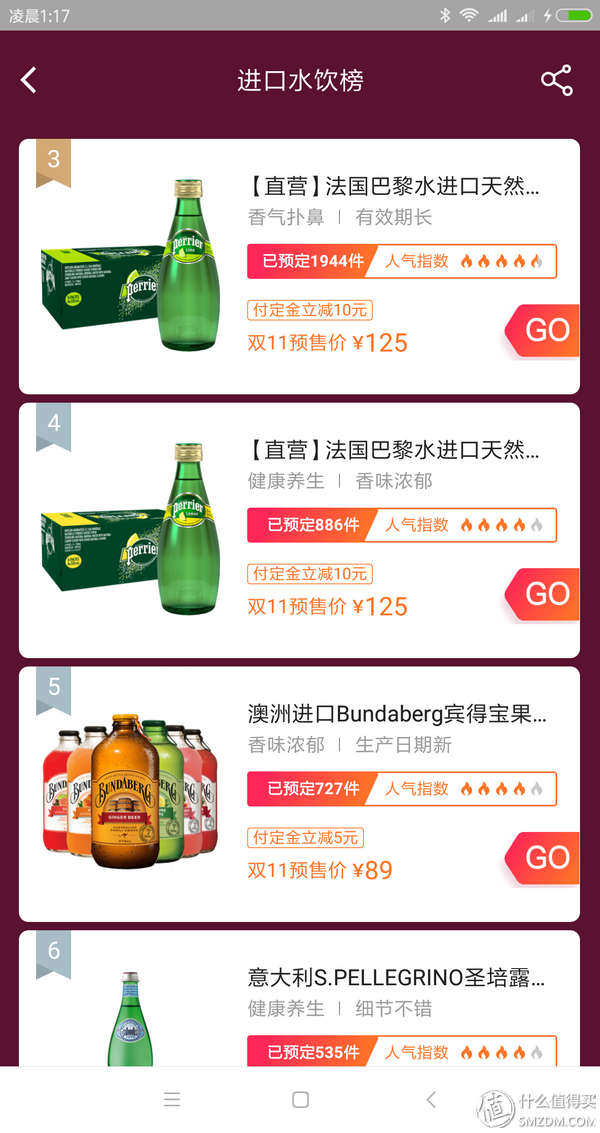Tap GO on the rank 3 Perrier item
Screen dimensions: 600x1133
546,331
